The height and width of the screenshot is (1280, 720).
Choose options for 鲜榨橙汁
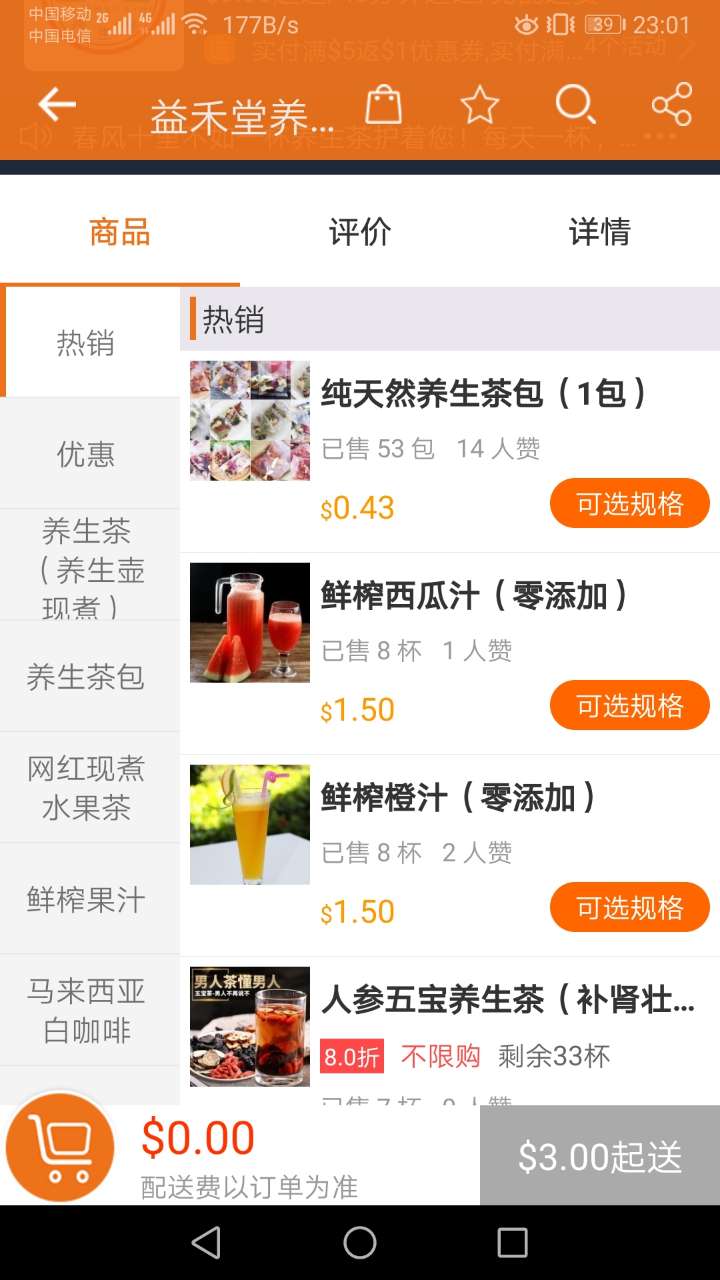(629, 908)
